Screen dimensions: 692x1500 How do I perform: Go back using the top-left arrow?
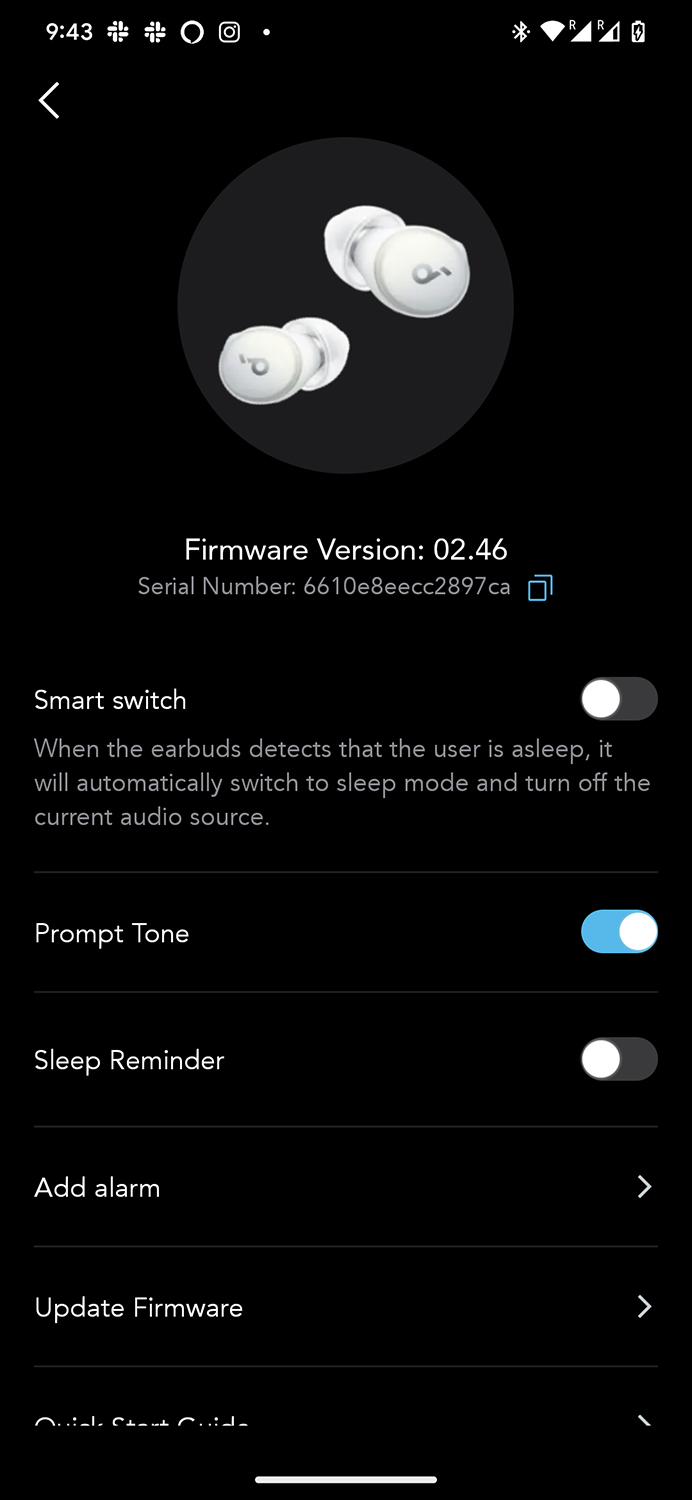pos(49,100)
